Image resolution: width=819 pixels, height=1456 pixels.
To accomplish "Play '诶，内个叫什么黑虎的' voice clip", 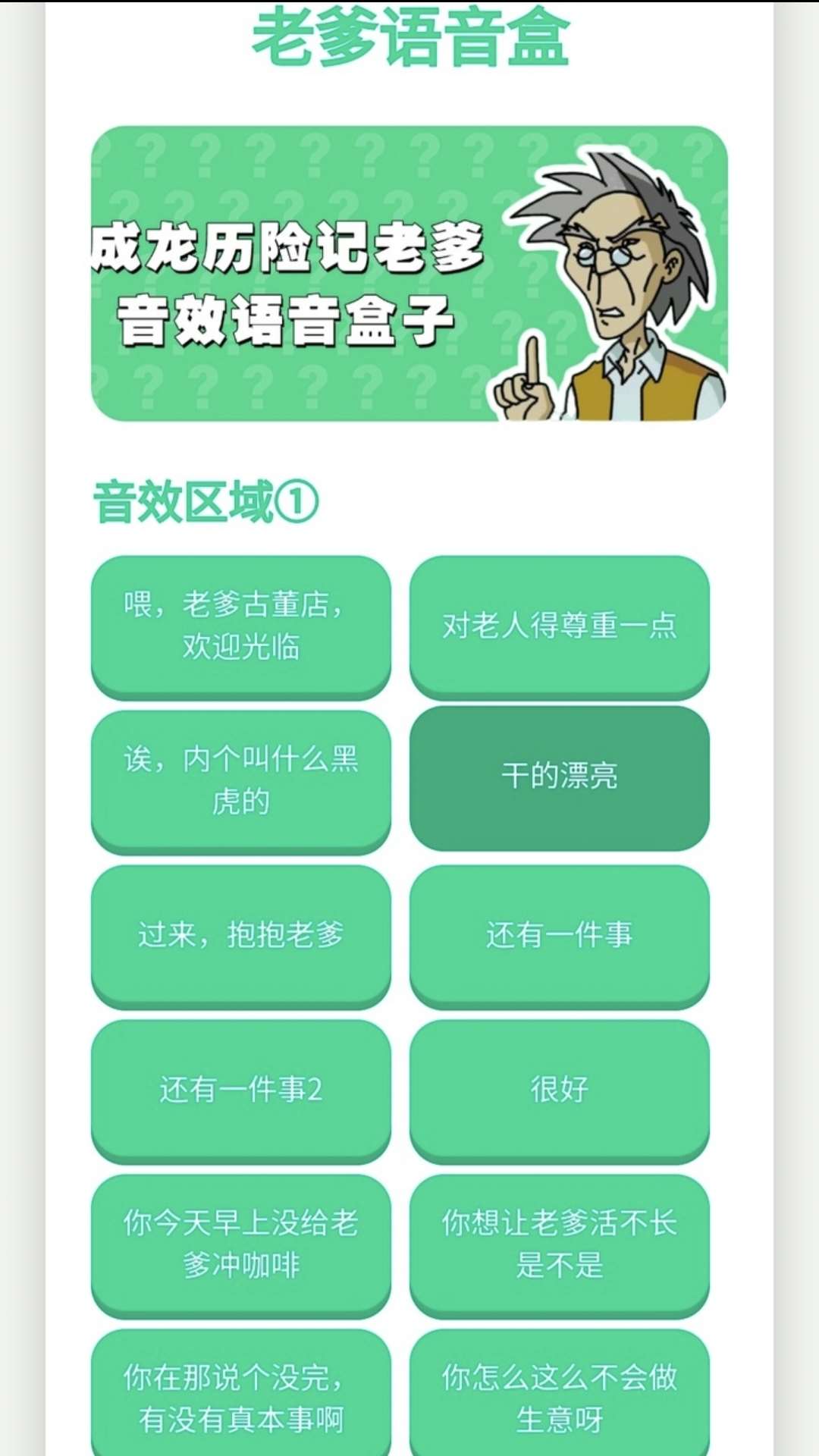I will [x=241, y=780].
